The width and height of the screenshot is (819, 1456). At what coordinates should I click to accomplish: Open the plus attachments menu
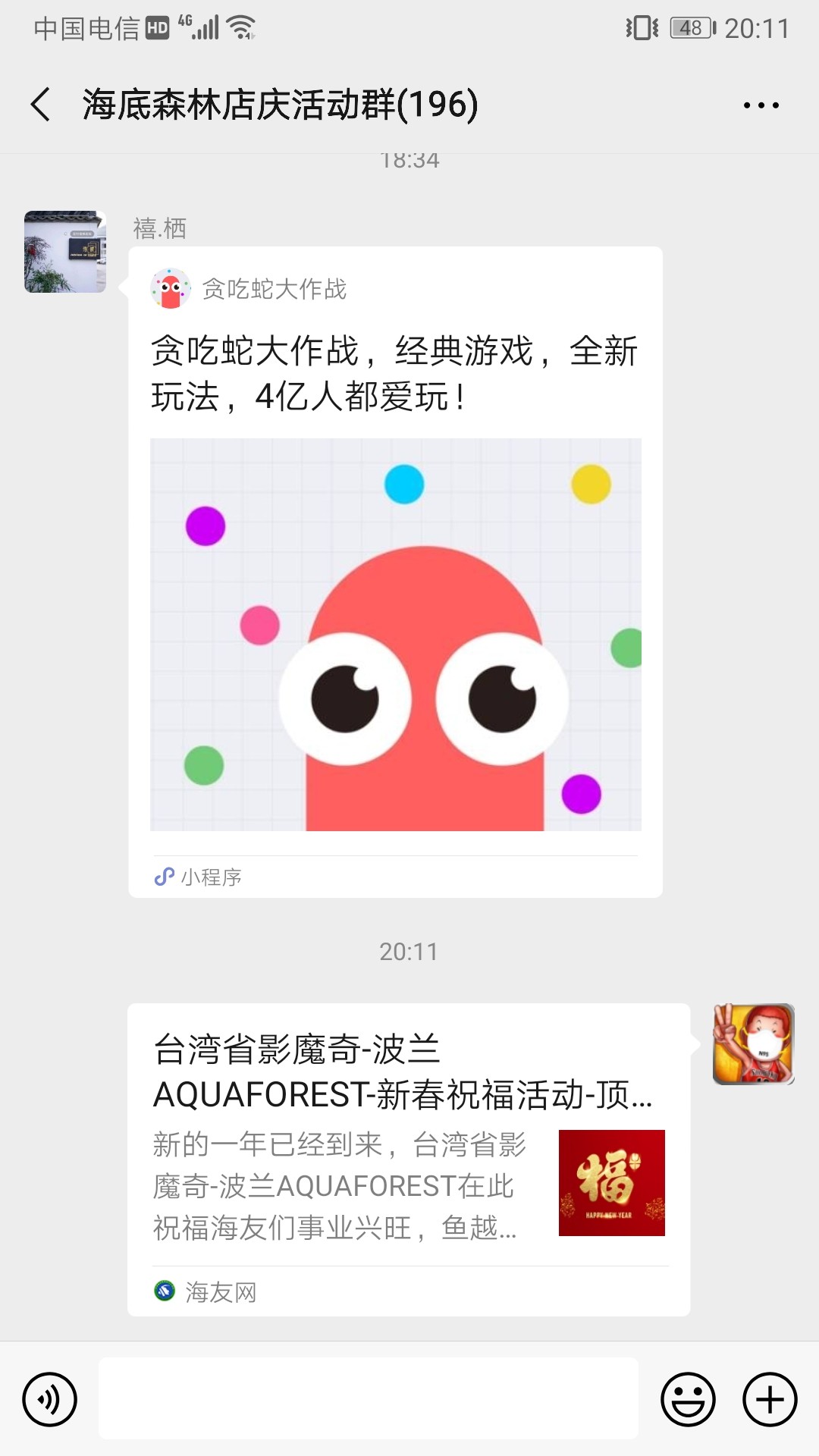tap(770, 1399)
